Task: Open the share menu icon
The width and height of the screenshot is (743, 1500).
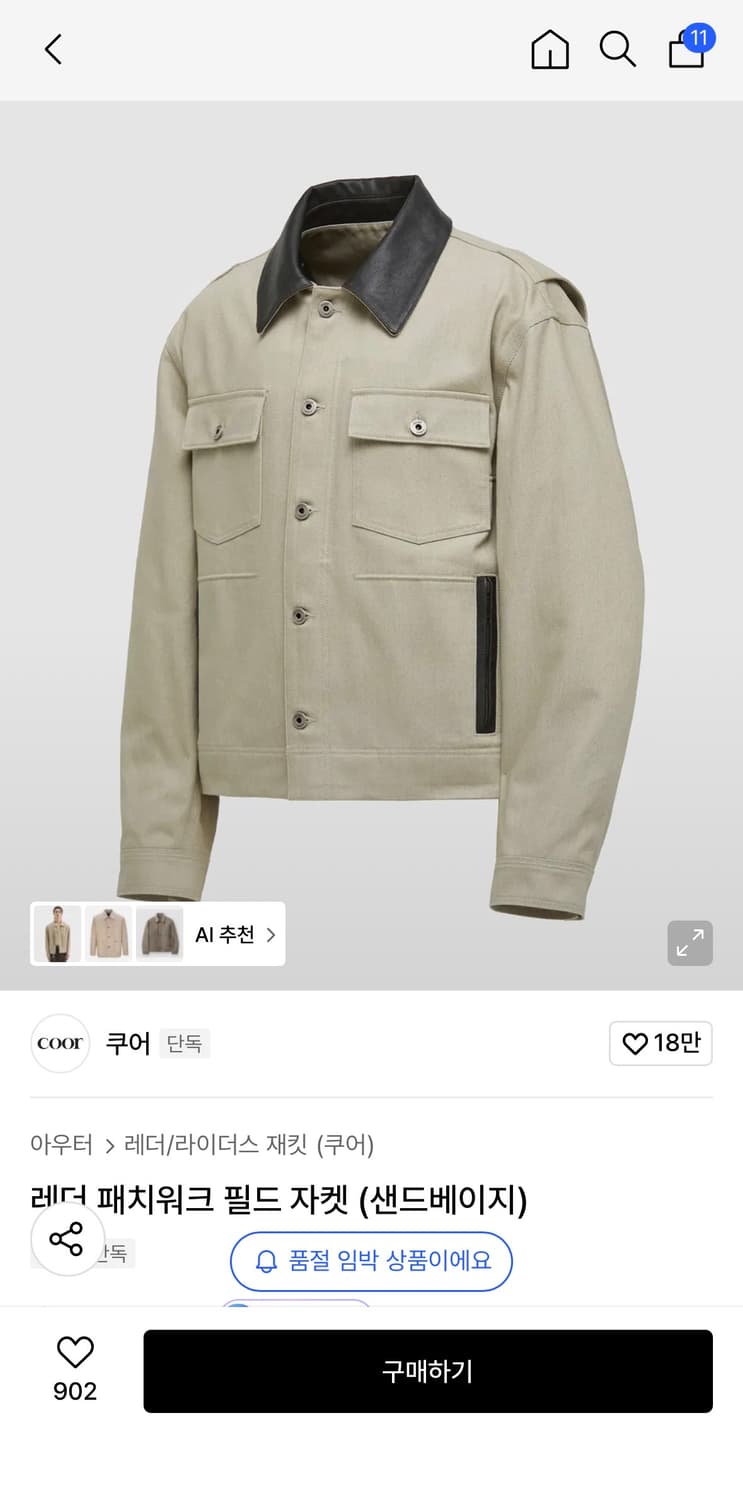Action: pyautogui.click(x=66, y=1241)
